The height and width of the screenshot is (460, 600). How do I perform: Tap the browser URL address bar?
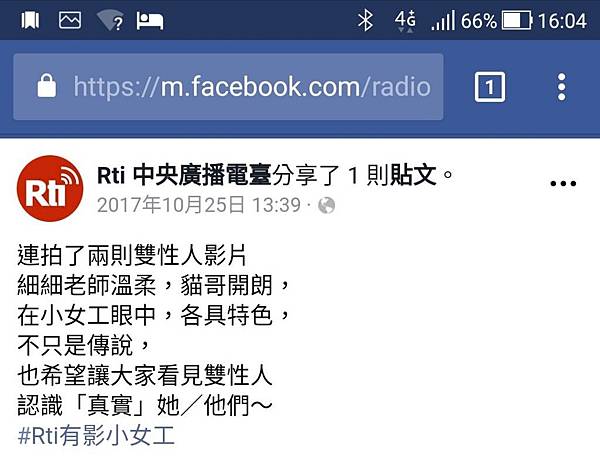click(x=250, y=87)
